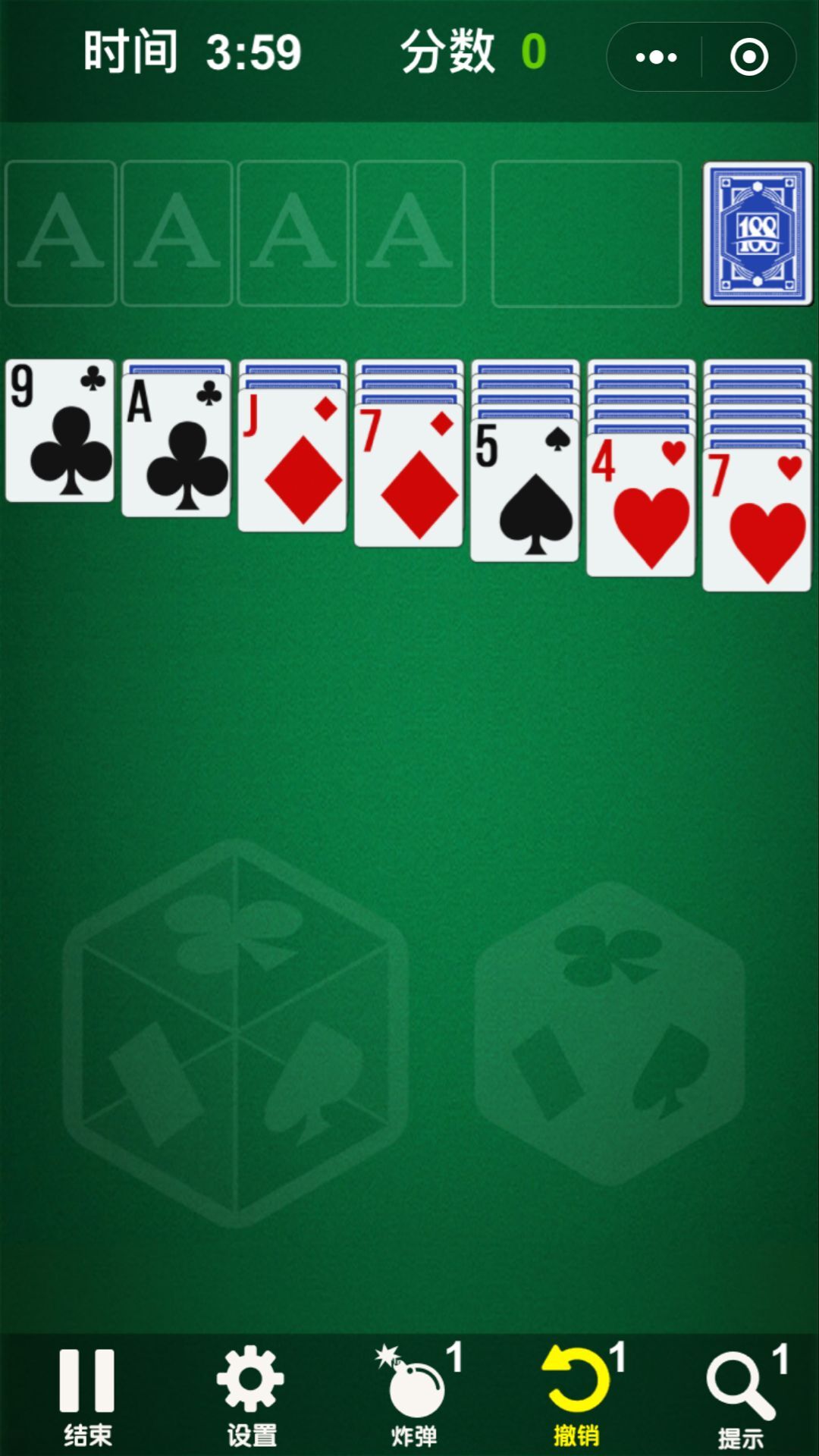Image resolution: width=819 pixels, height=1456 pixels.
Task: Open the mini program more options menu
Action: 656,58
